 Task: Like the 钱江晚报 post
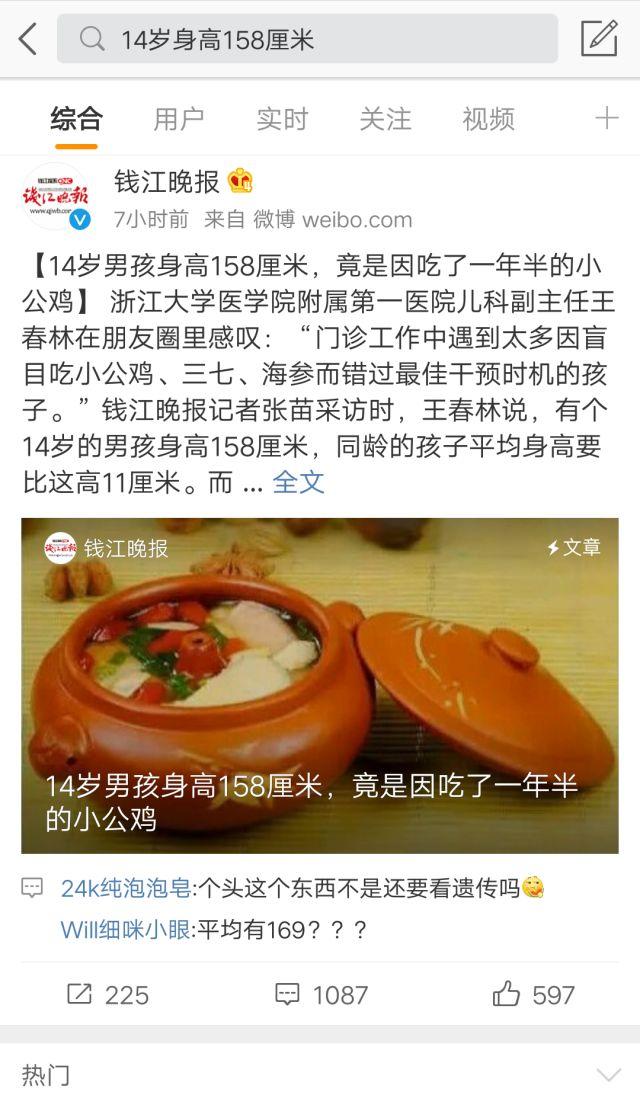(x=534, y=994)
